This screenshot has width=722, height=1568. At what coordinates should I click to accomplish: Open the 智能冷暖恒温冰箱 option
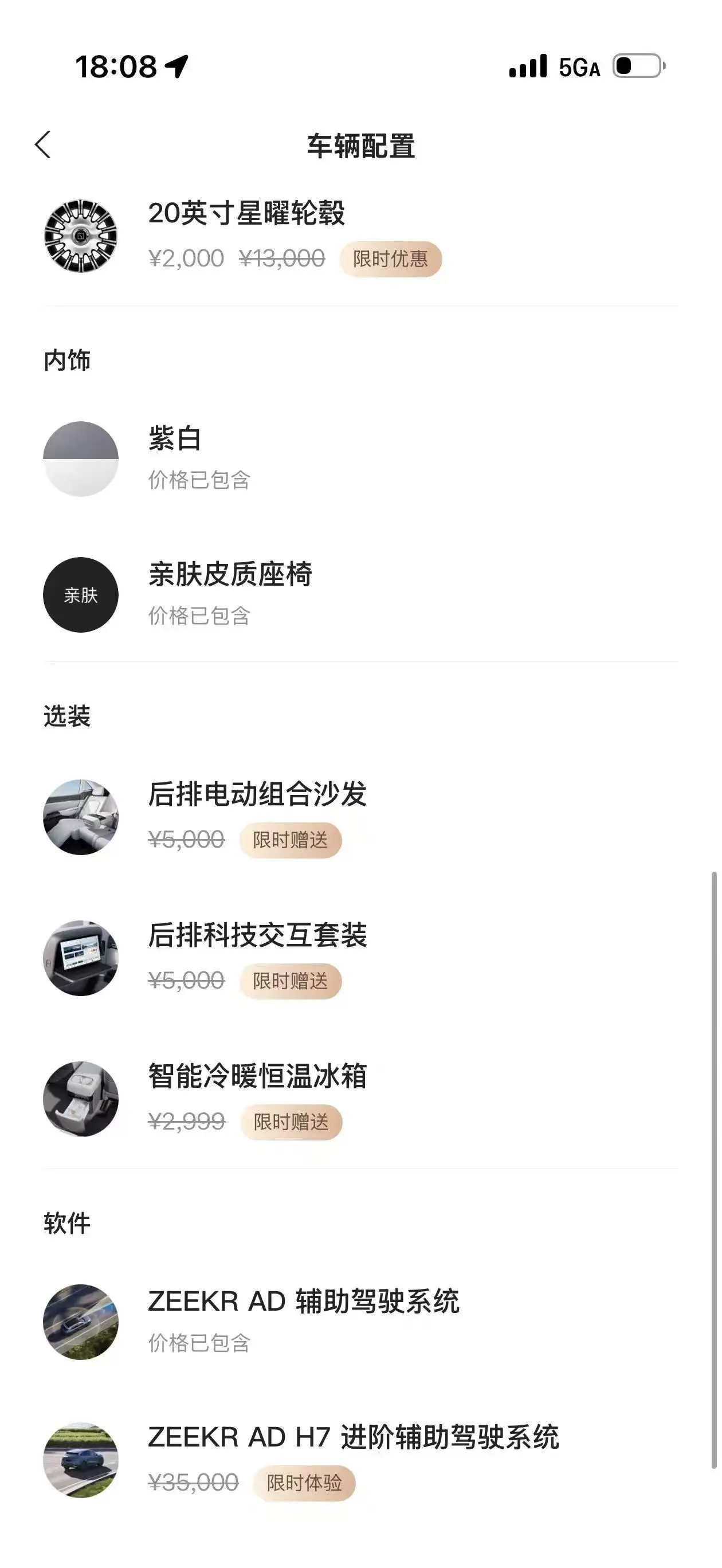coord(361,1099)
